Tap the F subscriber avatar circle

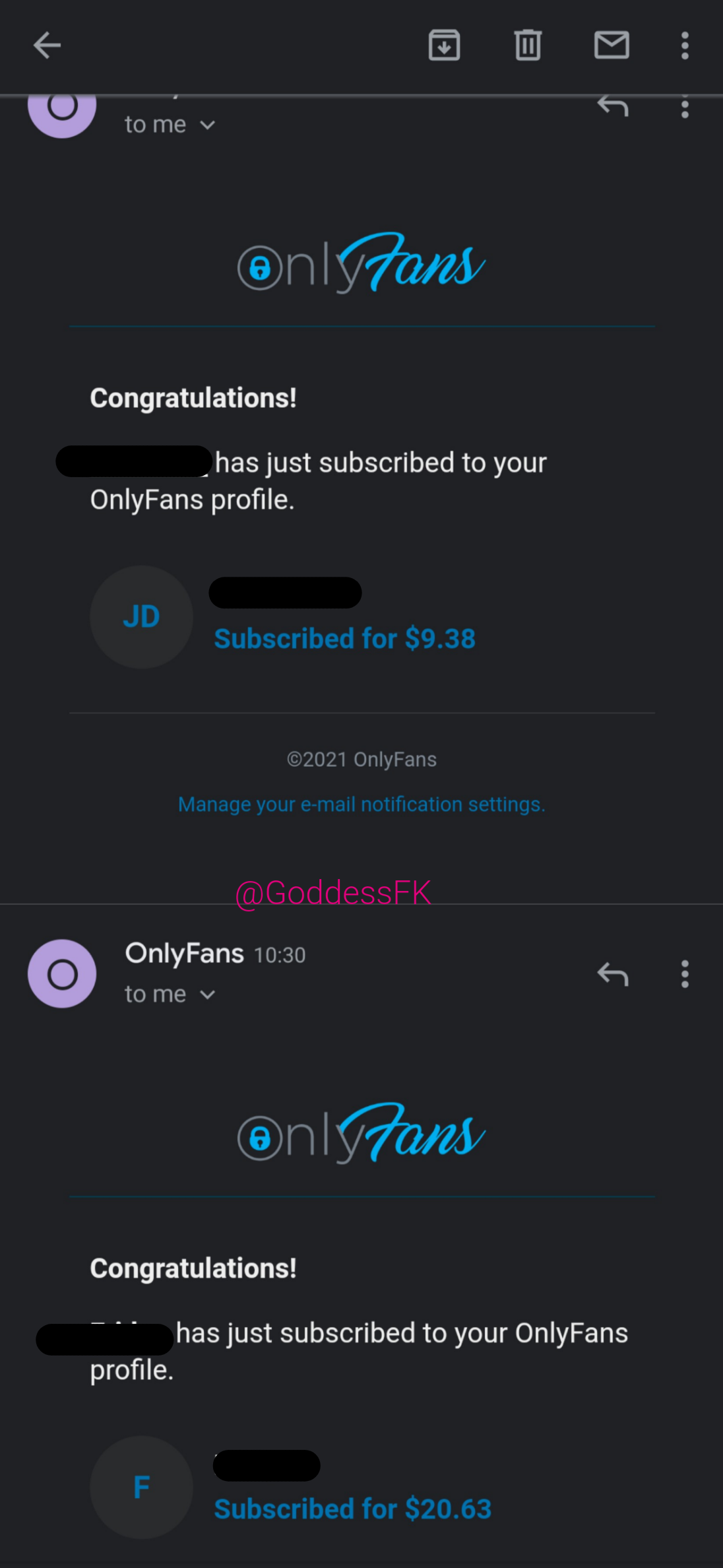[x=141, y=1487]
